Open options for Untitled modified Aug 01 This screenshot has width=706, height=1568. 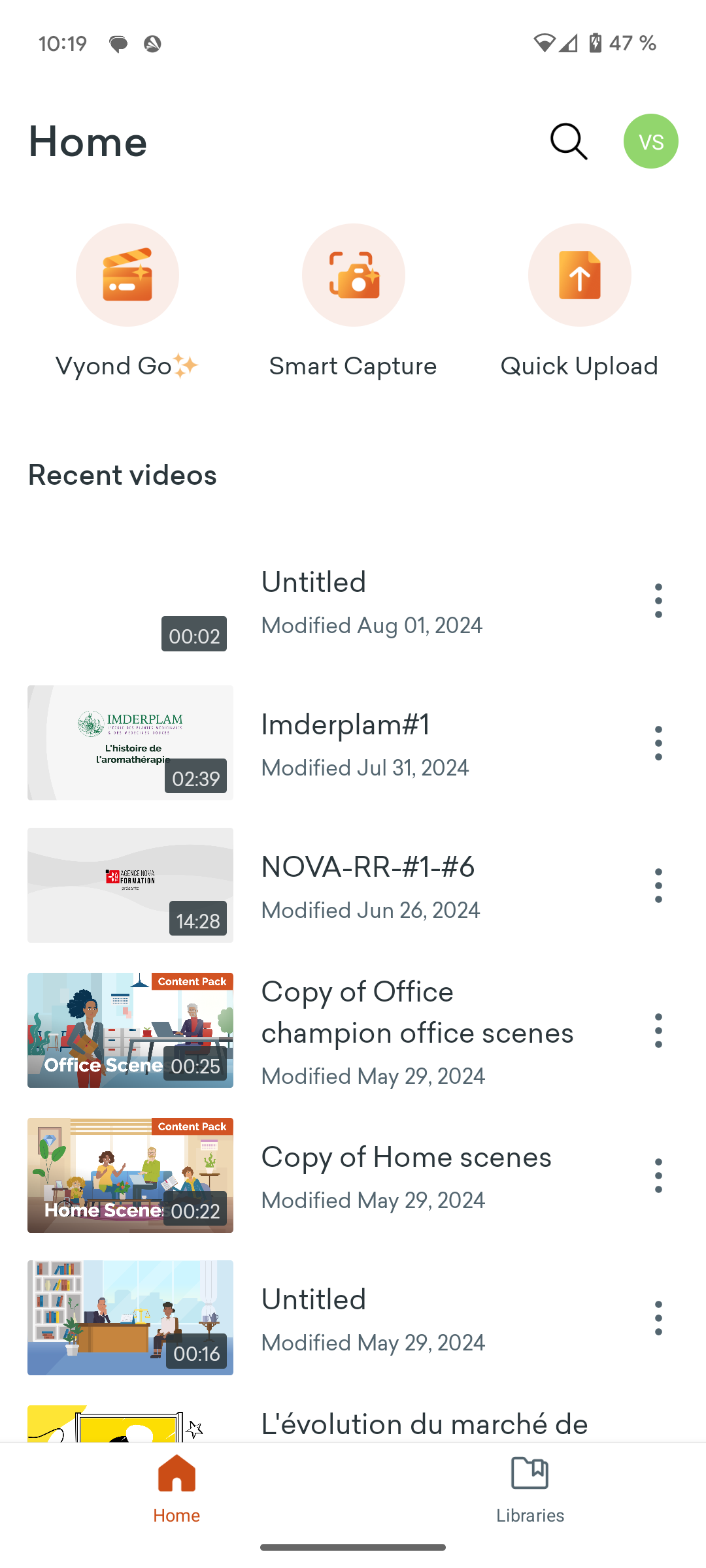point(658,600)
